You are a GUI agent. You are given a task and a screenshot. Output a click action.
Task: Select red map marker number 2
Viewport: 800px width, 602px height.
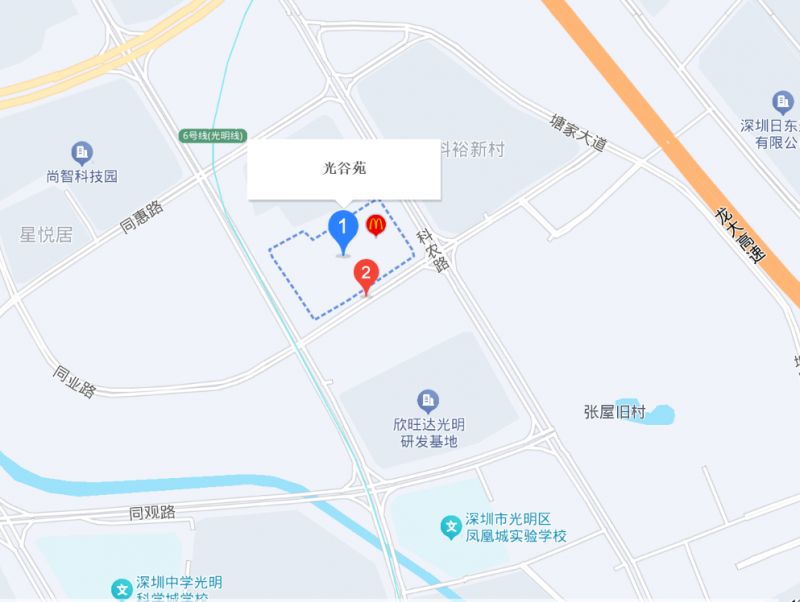click(367, 274)
